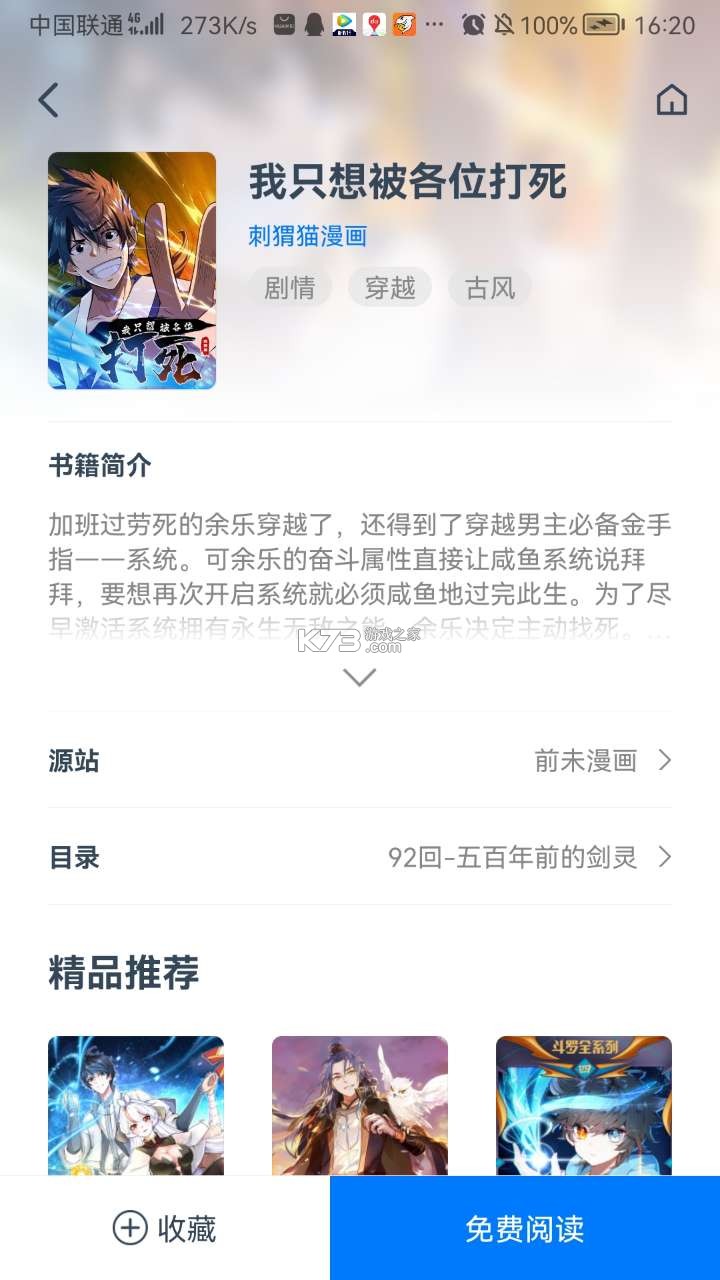Open the 源站 row via its right chevron
The image size is (720, 1280).
(663, 761)
